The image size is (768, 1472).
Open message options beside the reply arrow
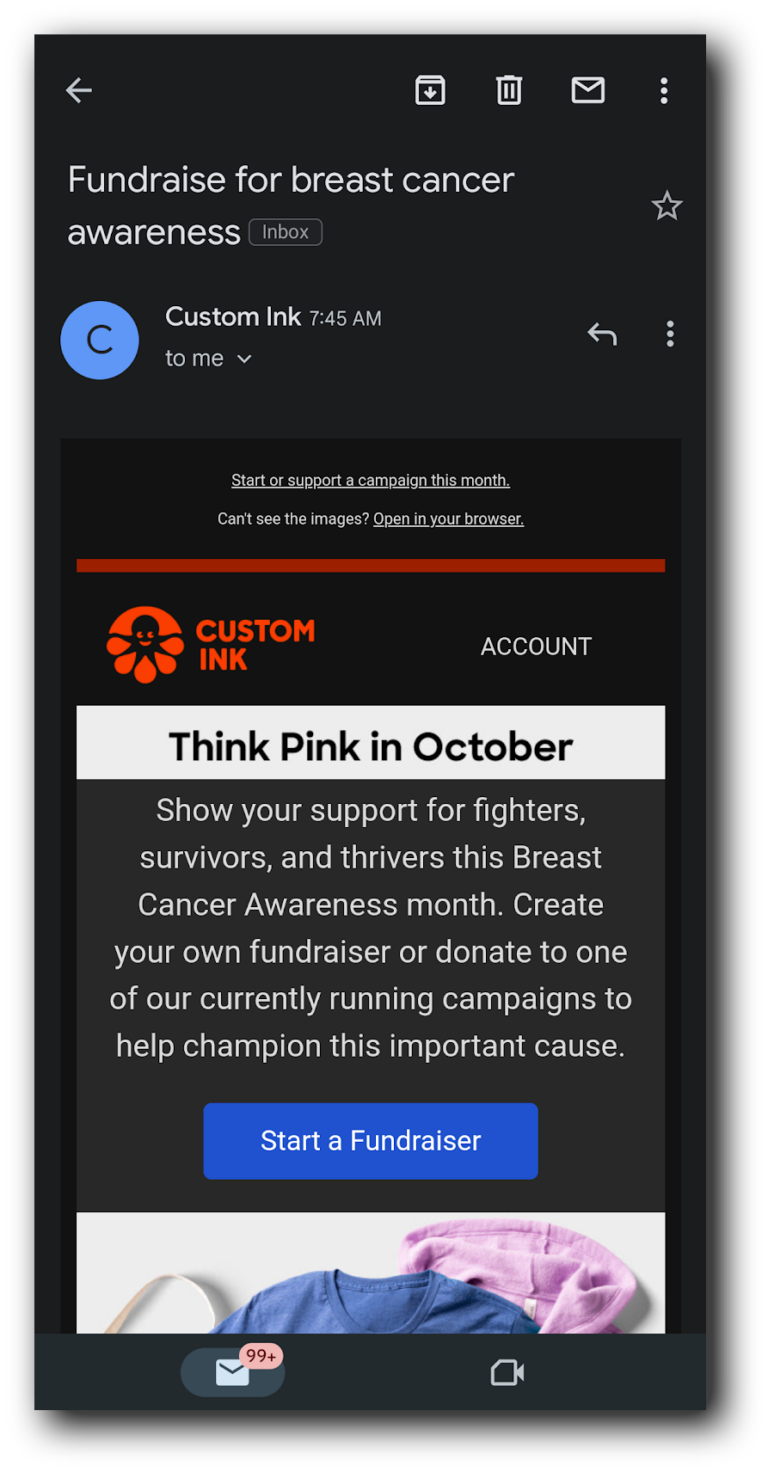[670, 334]
